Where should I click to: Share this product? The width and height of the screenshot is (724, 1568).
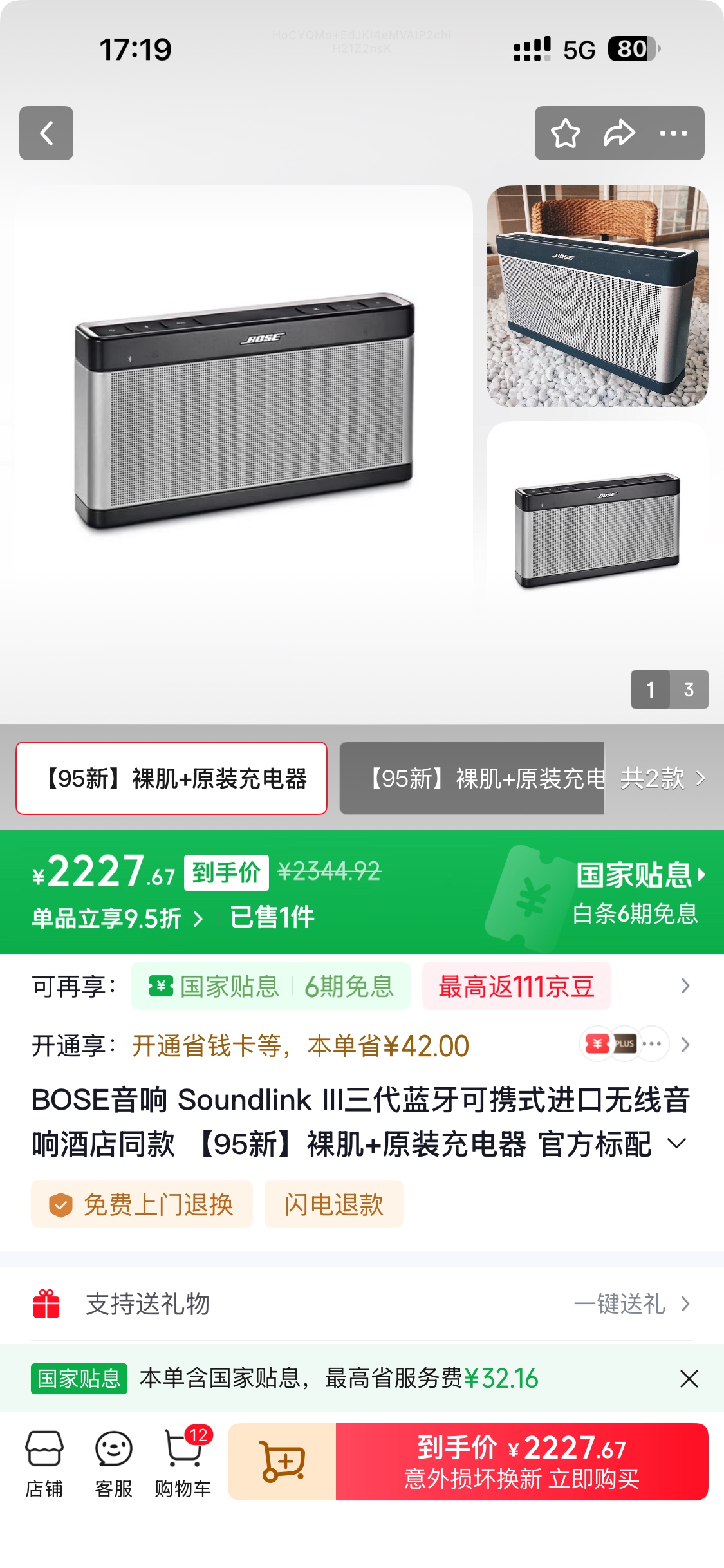(x=619, y=133)
